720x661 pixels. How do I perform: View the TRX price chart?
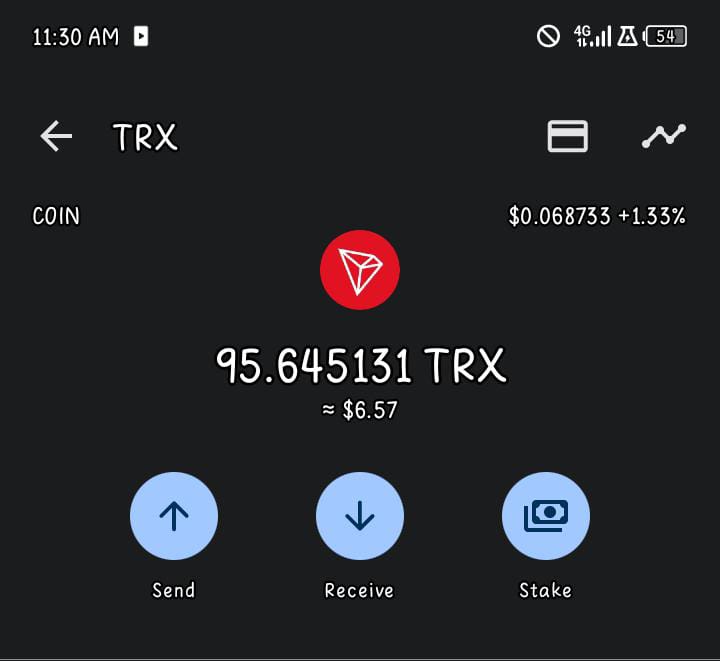[x=663, y=136]
